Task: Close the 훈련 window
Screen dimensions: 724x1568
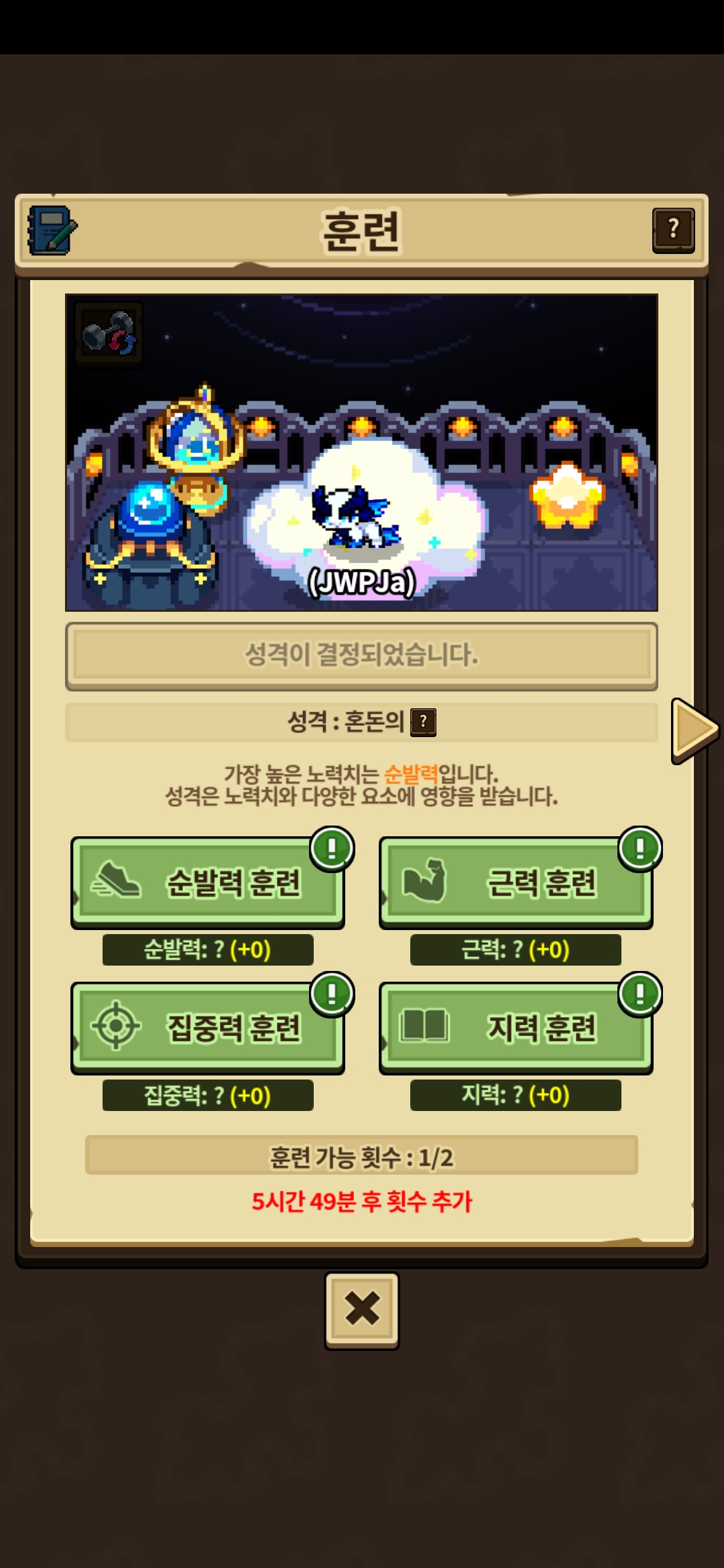Action: pyautogui.click(x=362, y=1310)
